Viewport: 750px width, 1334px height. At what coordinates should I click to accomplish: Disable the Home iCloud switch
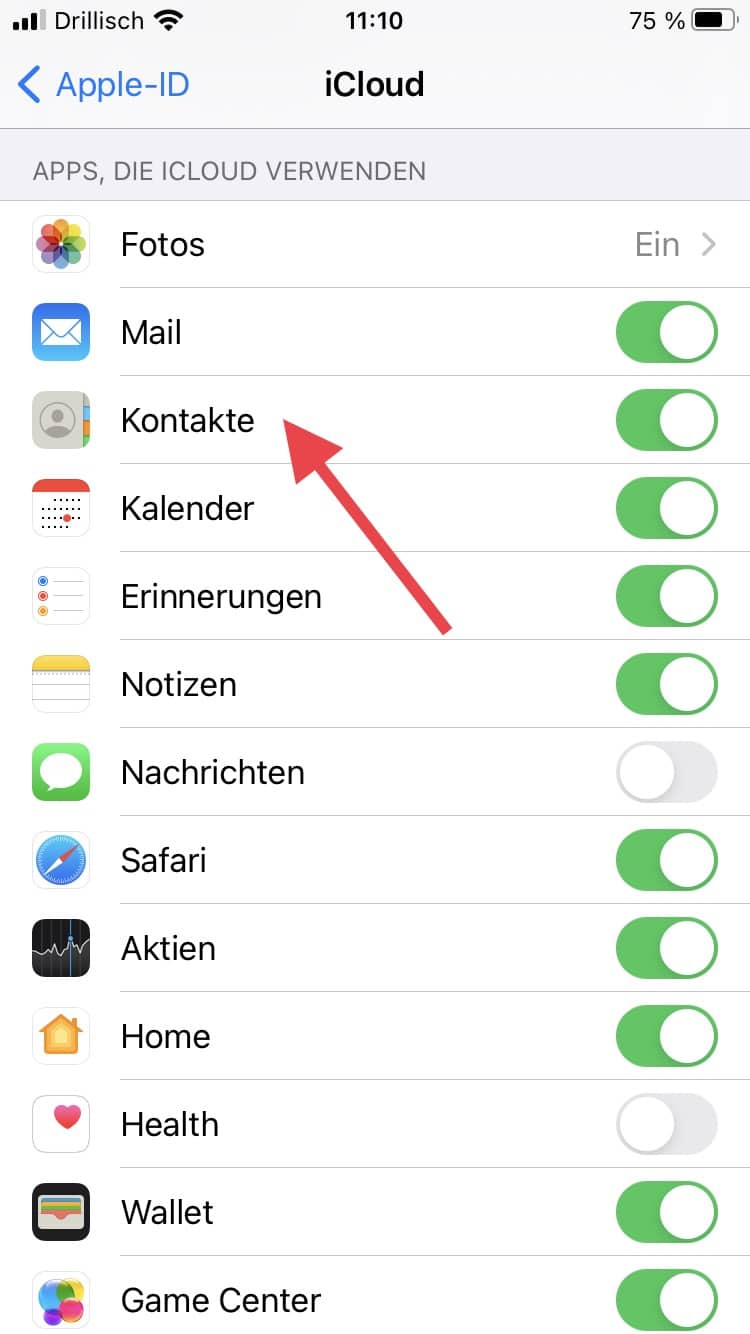point(666,1036)
